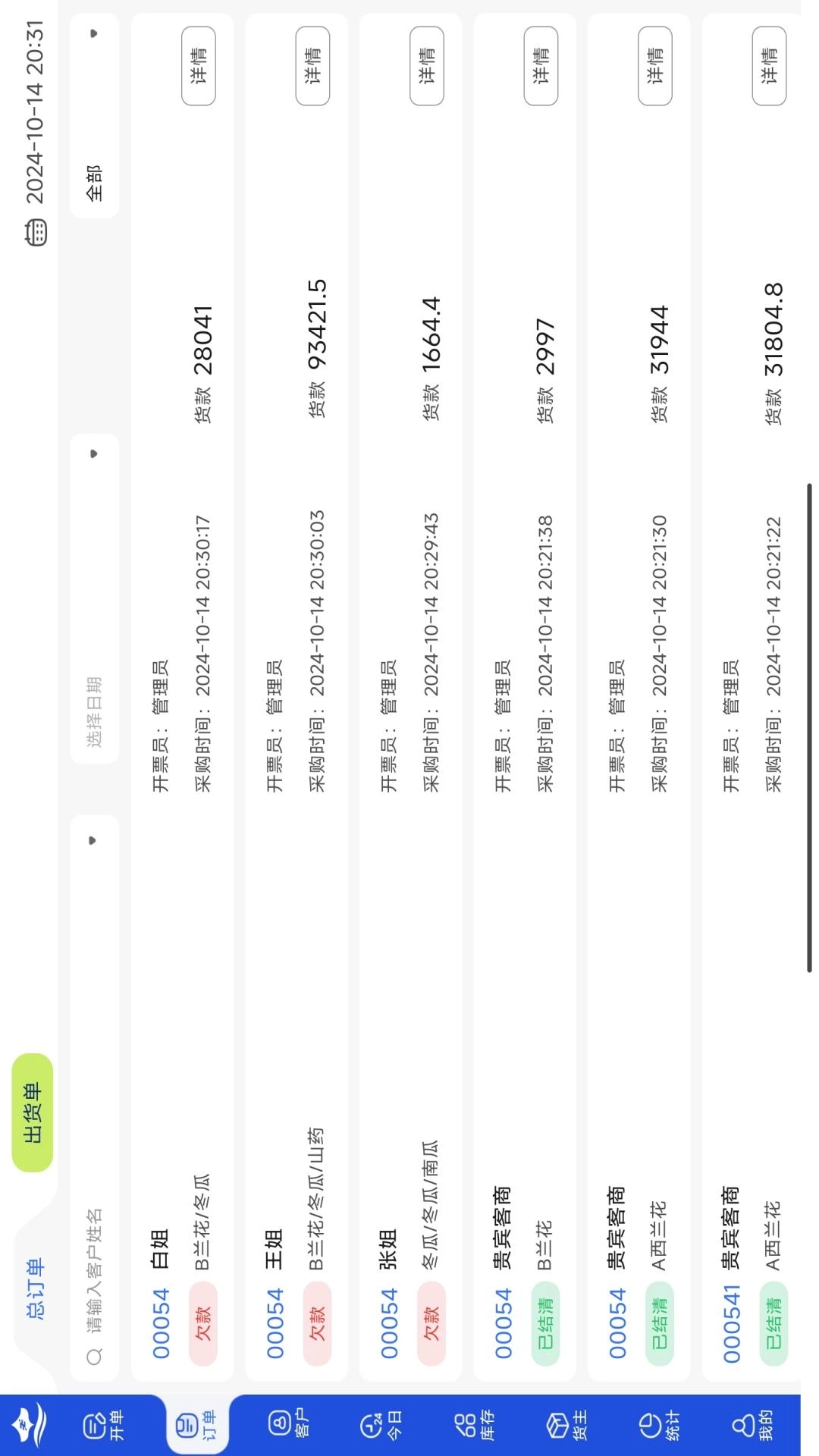View 详情 for 张姐's order

pos(427,65)
